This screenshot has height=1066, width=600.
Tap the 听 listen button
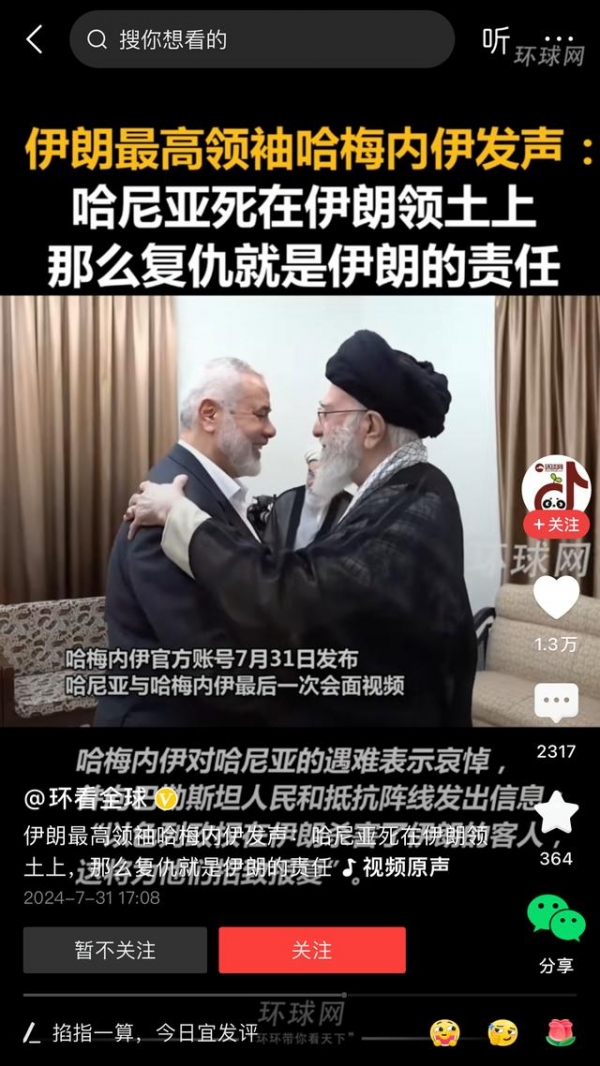click(496, 40)
